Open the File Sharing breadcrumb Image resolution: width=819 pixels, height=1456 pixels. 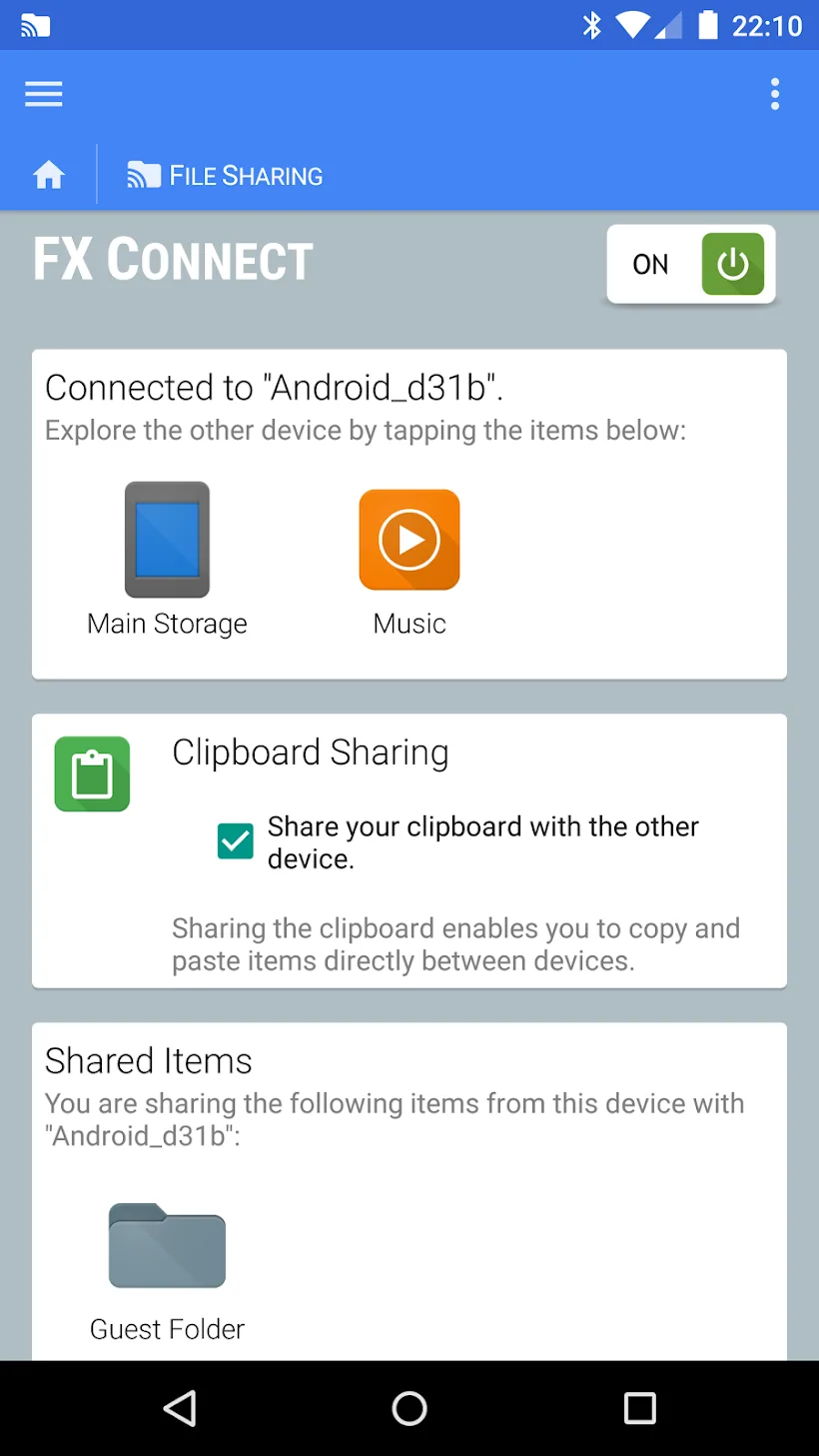coord(226,176)
